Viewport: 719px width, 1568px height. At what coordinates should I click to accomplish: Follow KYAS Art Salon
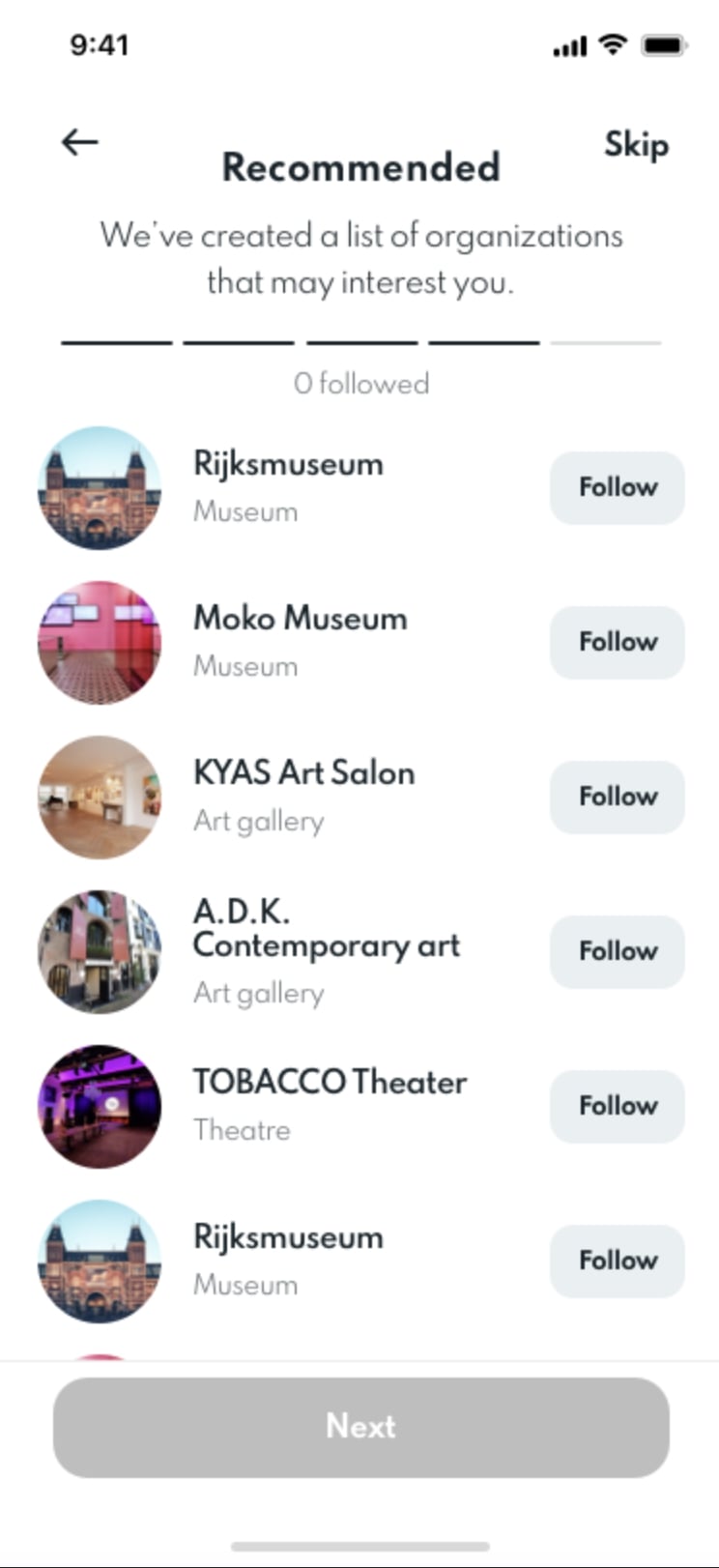(617, 797)
